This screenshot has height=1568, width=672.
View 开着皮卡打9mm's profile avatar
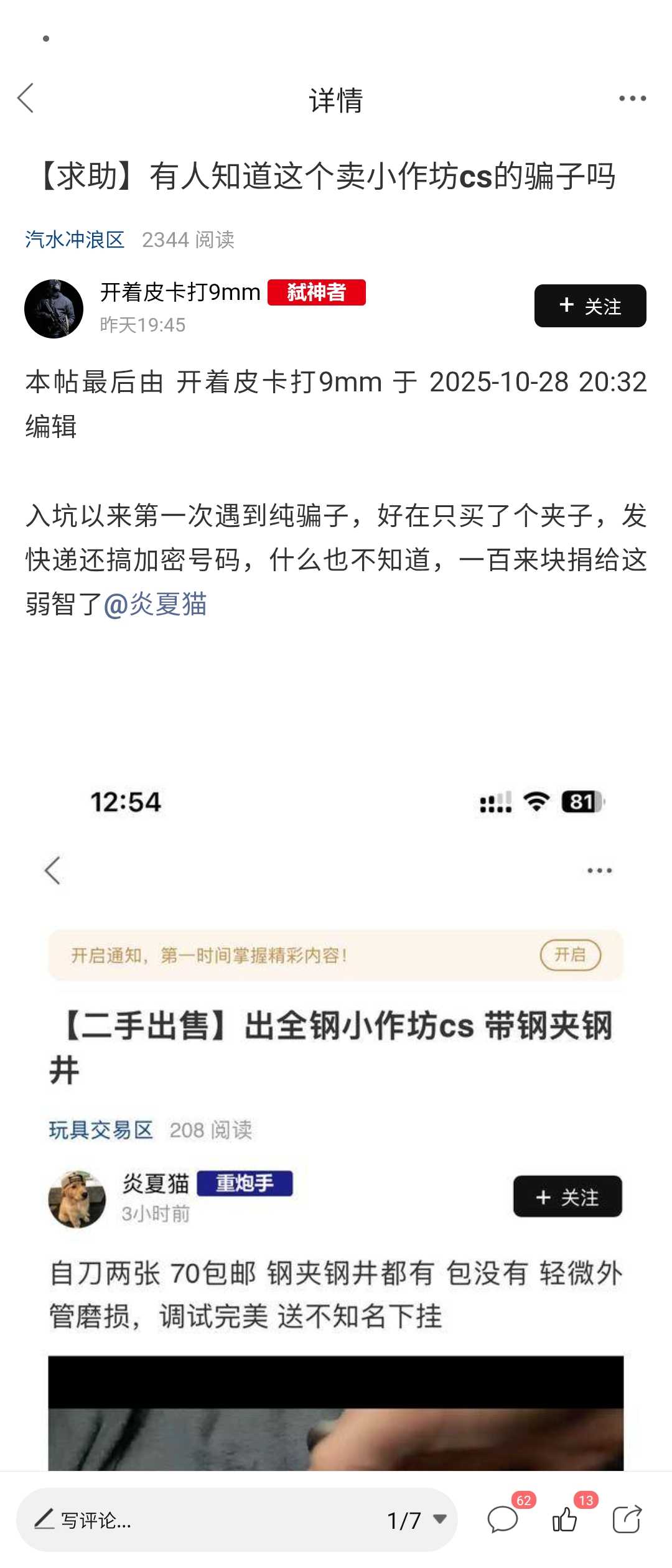[x=54, y=309]
